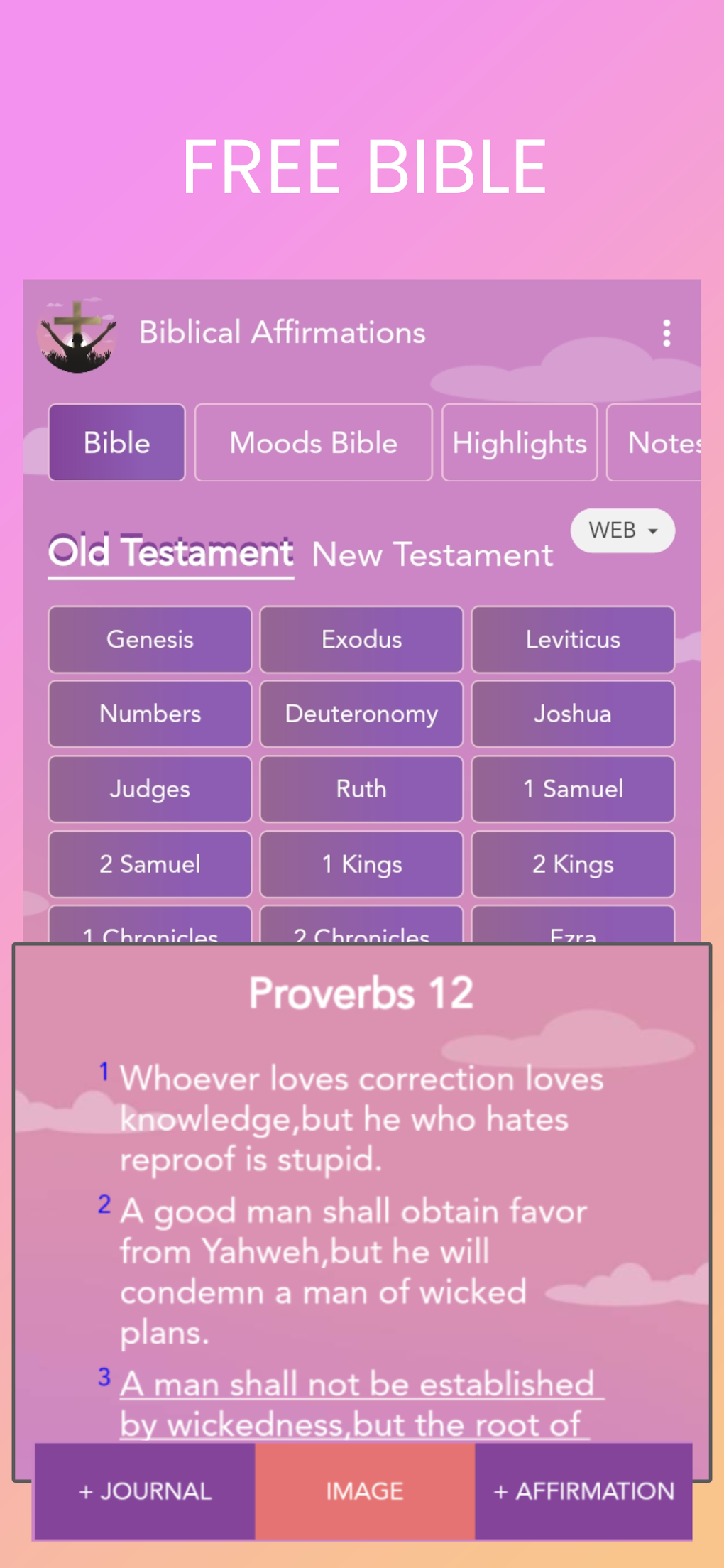724x1568 pixels.
Task: Switch to the Moods Bible tab
Action: [x=313, y=442]
